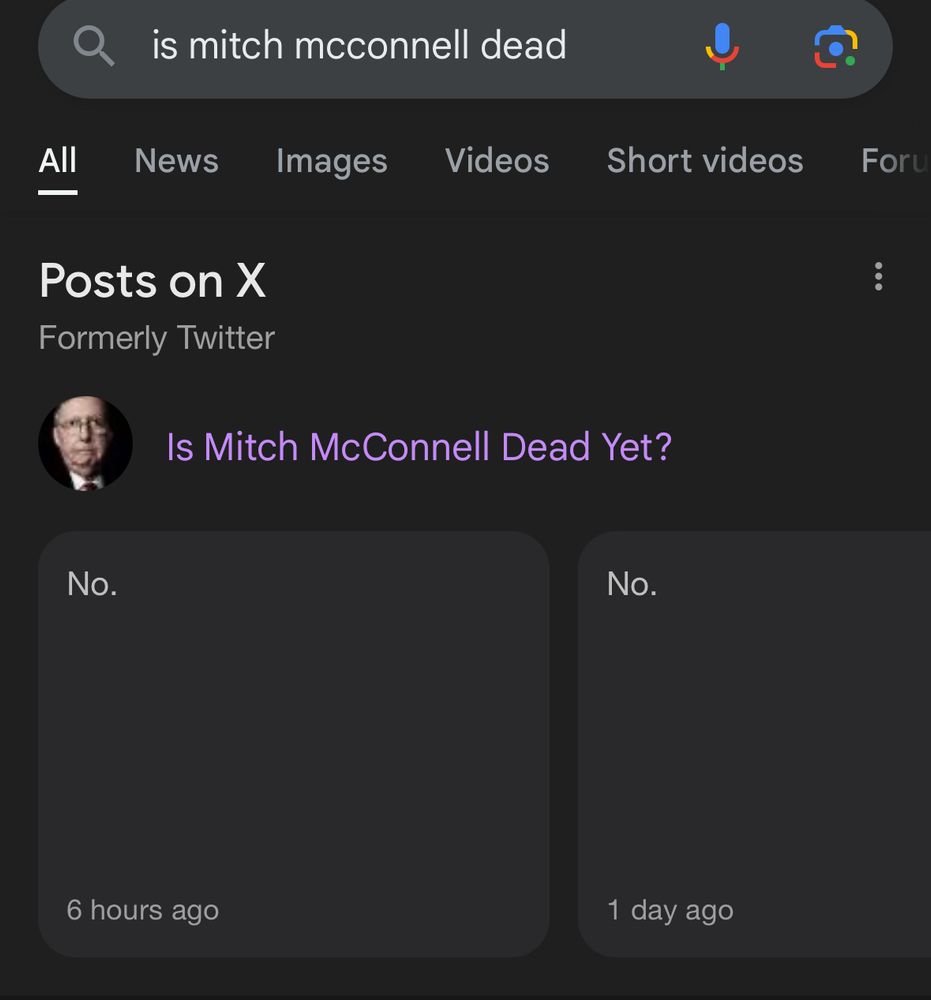
Task: Open the three-dot menu for Posts on X
Action: coord(878,278)
